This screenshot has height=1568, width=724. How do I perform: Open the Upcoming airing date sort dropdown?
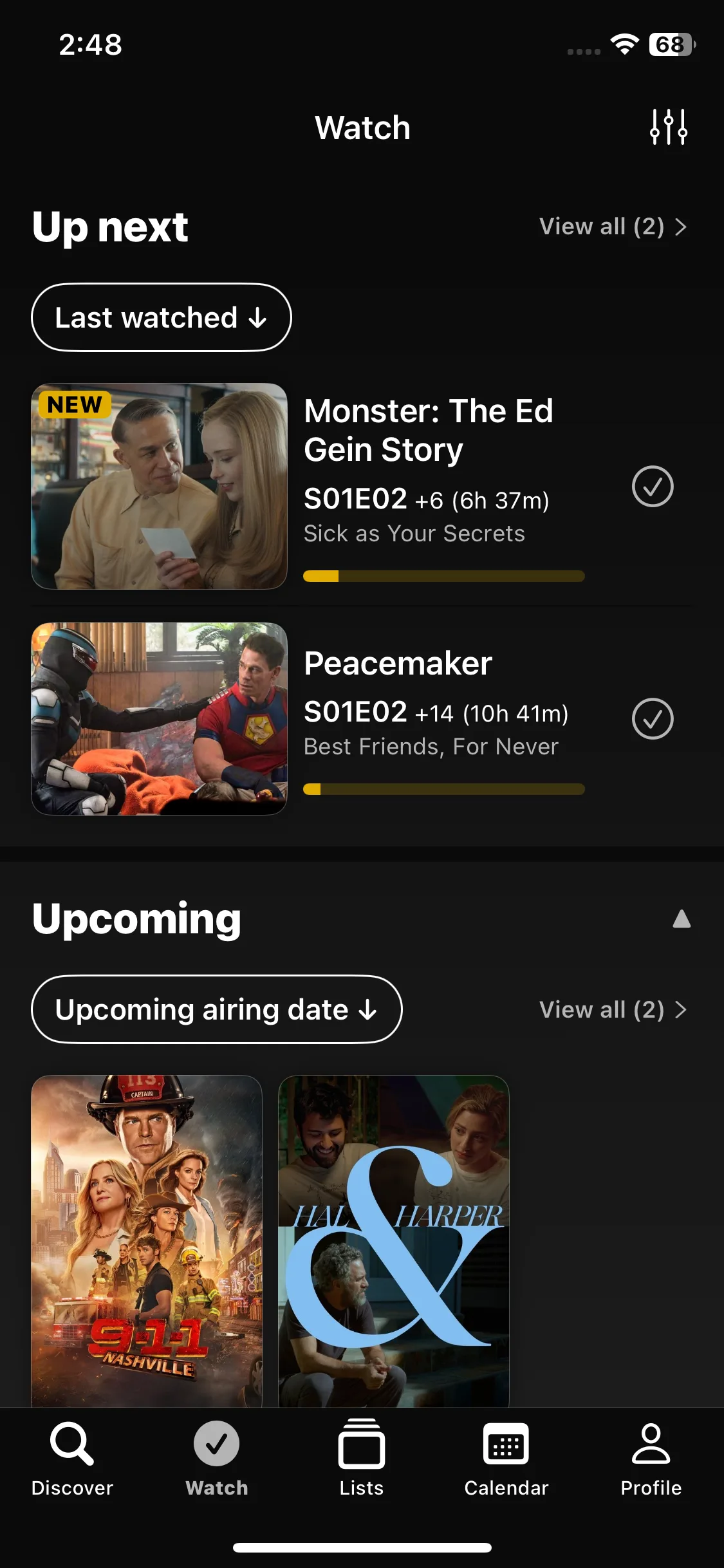point(216,1009)
